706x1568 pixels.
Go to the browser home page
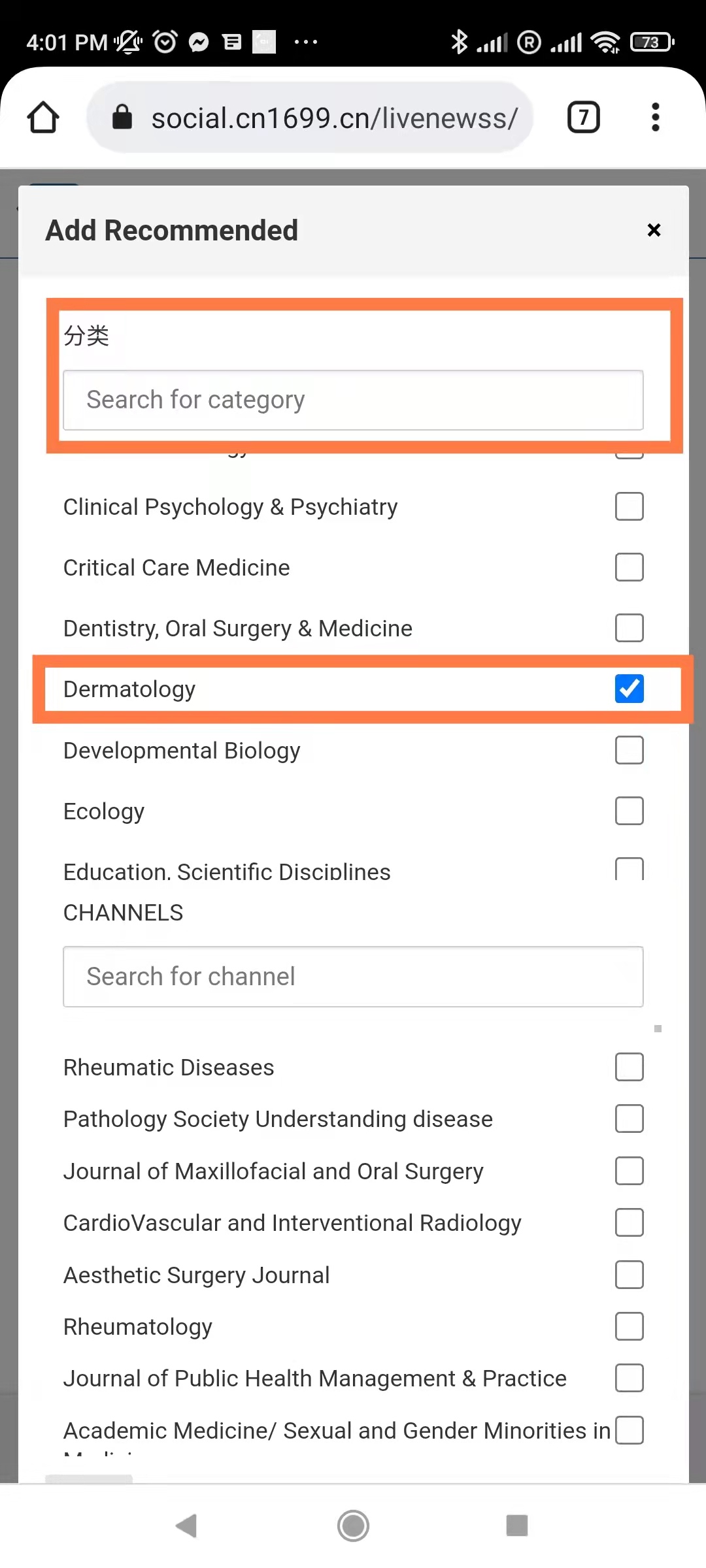coord(43,118)
